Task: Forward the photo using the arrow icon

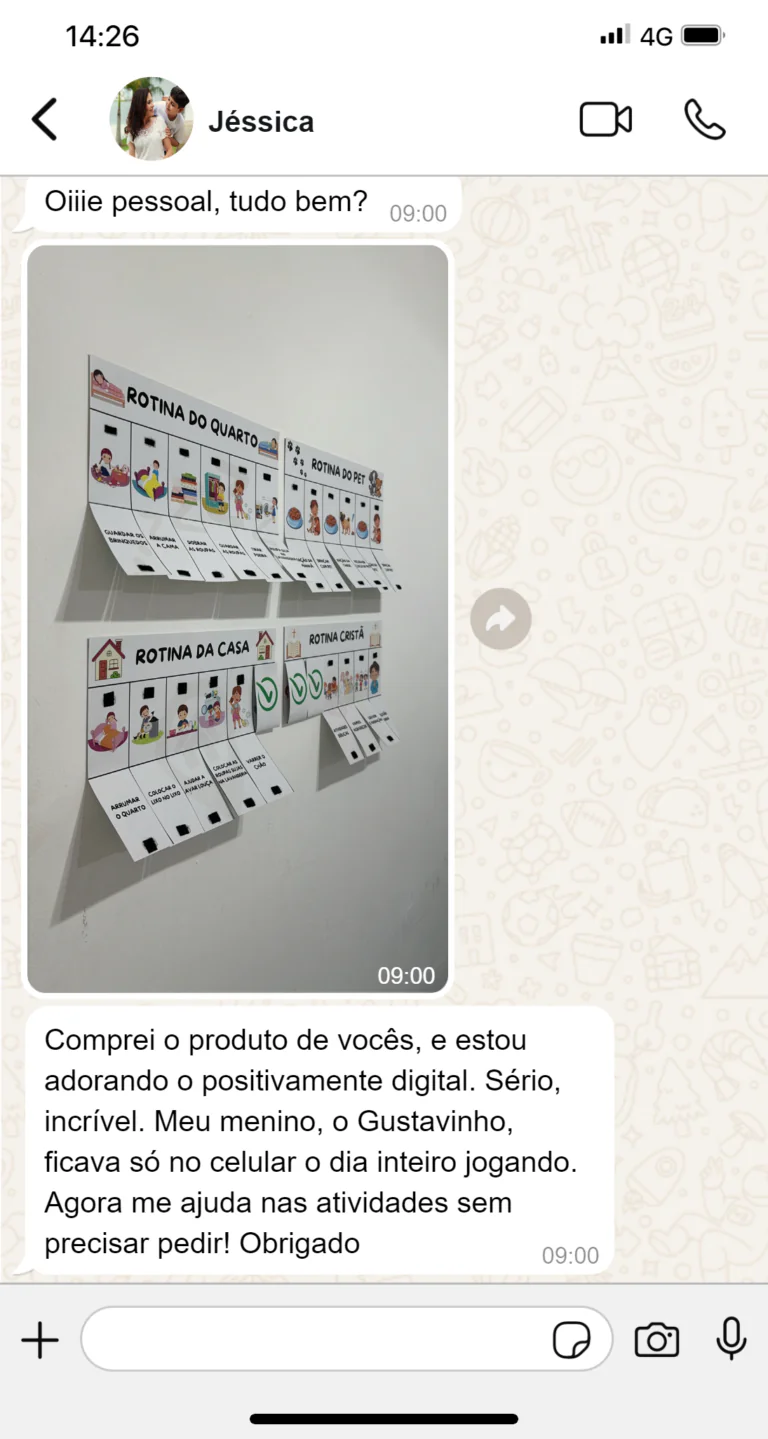Action: point(500,620)
